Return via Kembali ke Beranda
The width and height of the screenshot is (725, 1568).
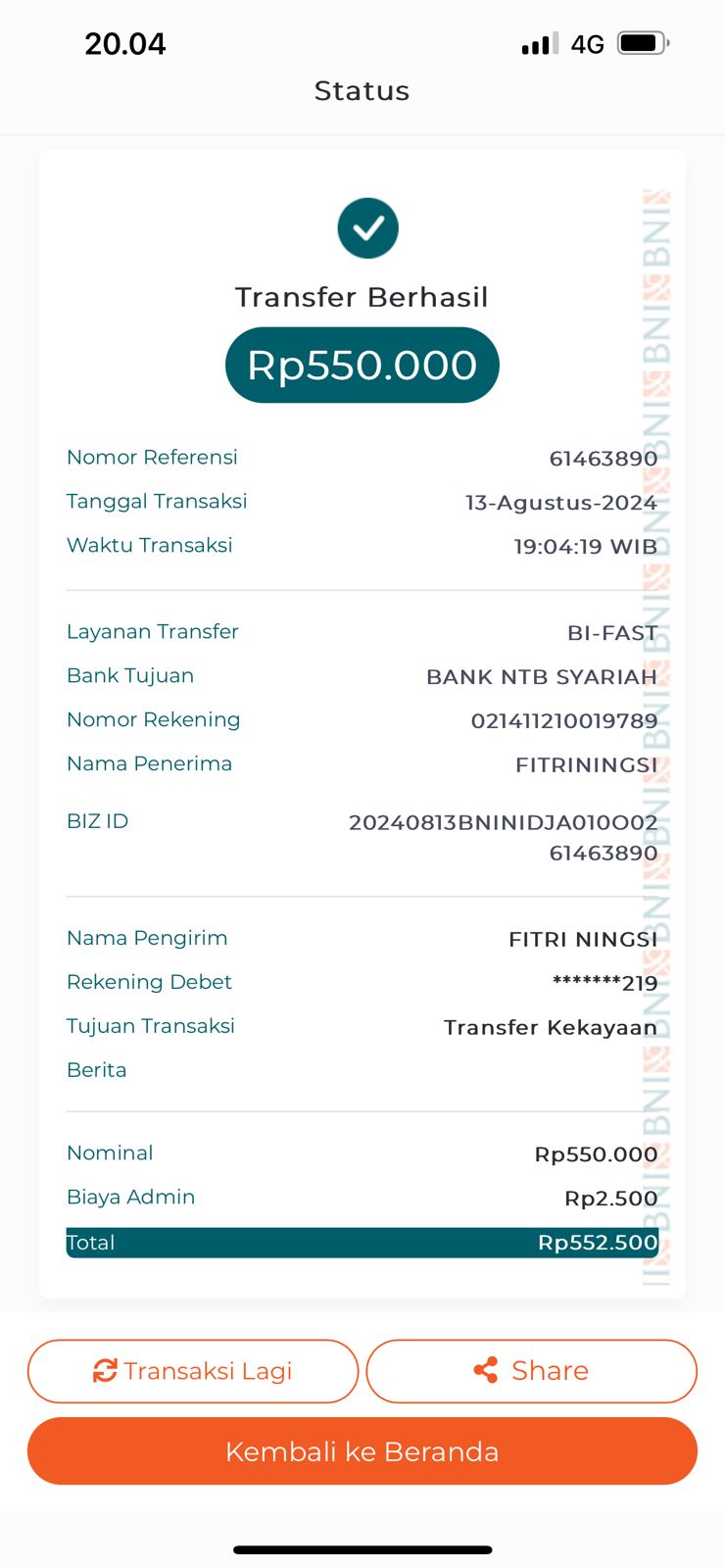tap(362, 1450)
